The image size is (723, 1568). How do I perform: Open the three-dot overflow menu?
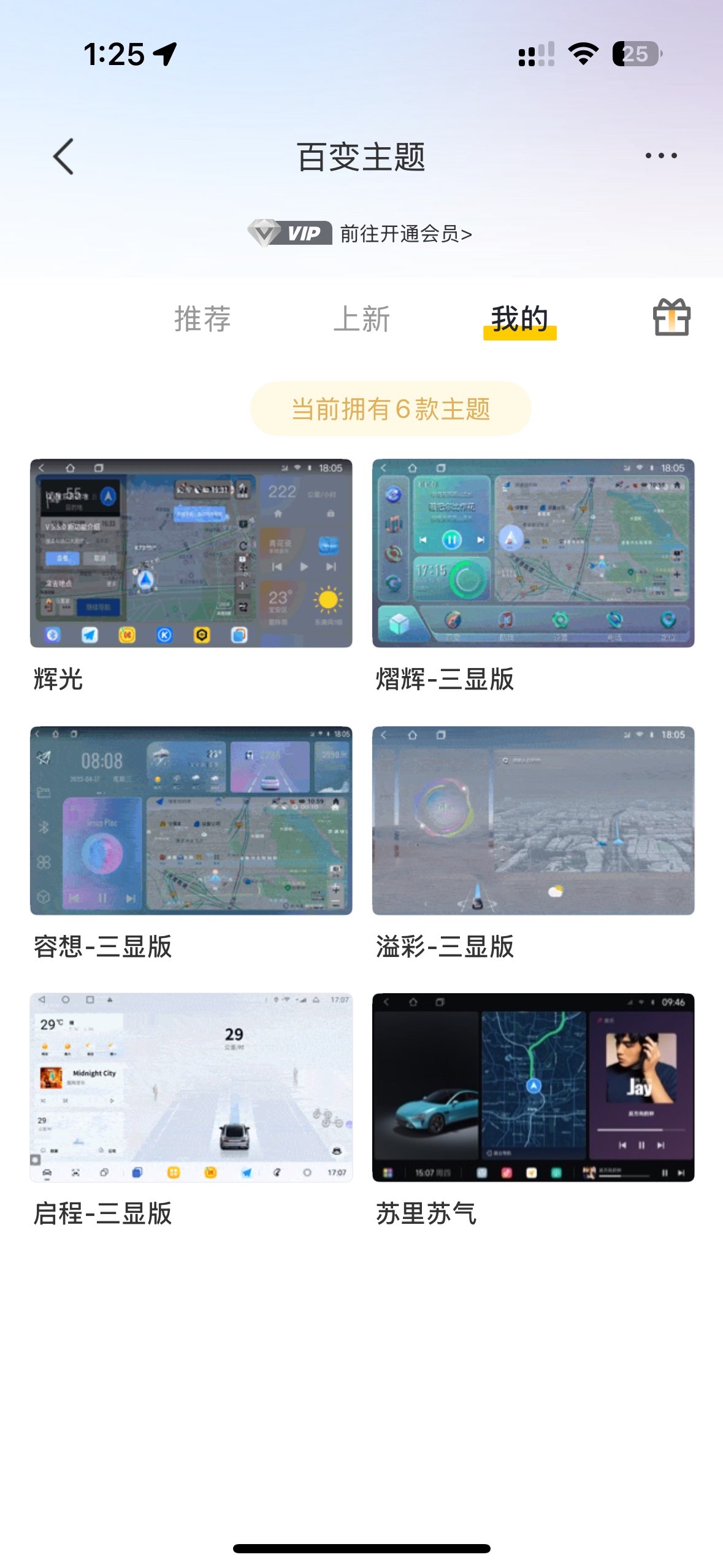(x=661, y=156)
